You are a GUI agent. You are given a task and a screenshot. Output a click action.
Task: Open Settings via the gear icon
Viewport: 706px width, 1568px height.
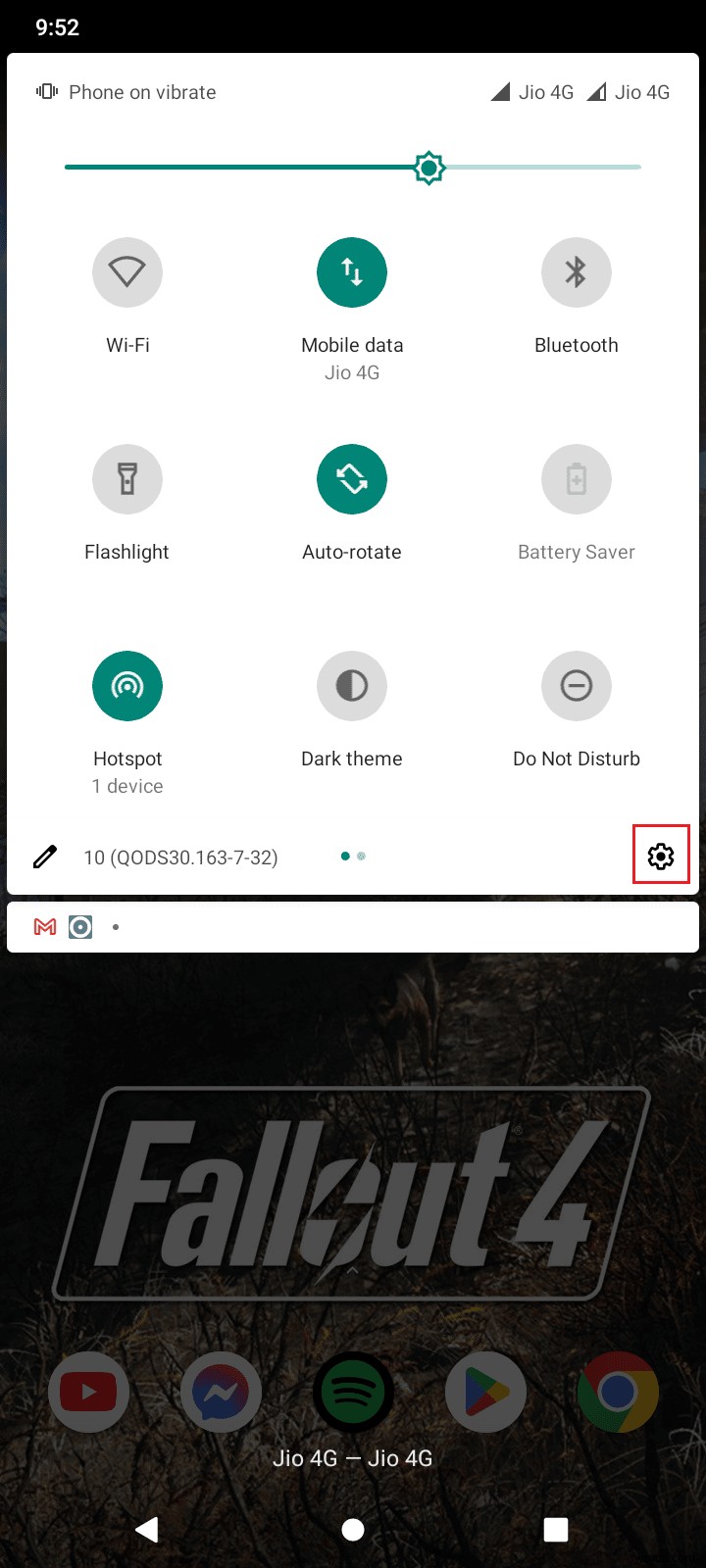[661, 857]
